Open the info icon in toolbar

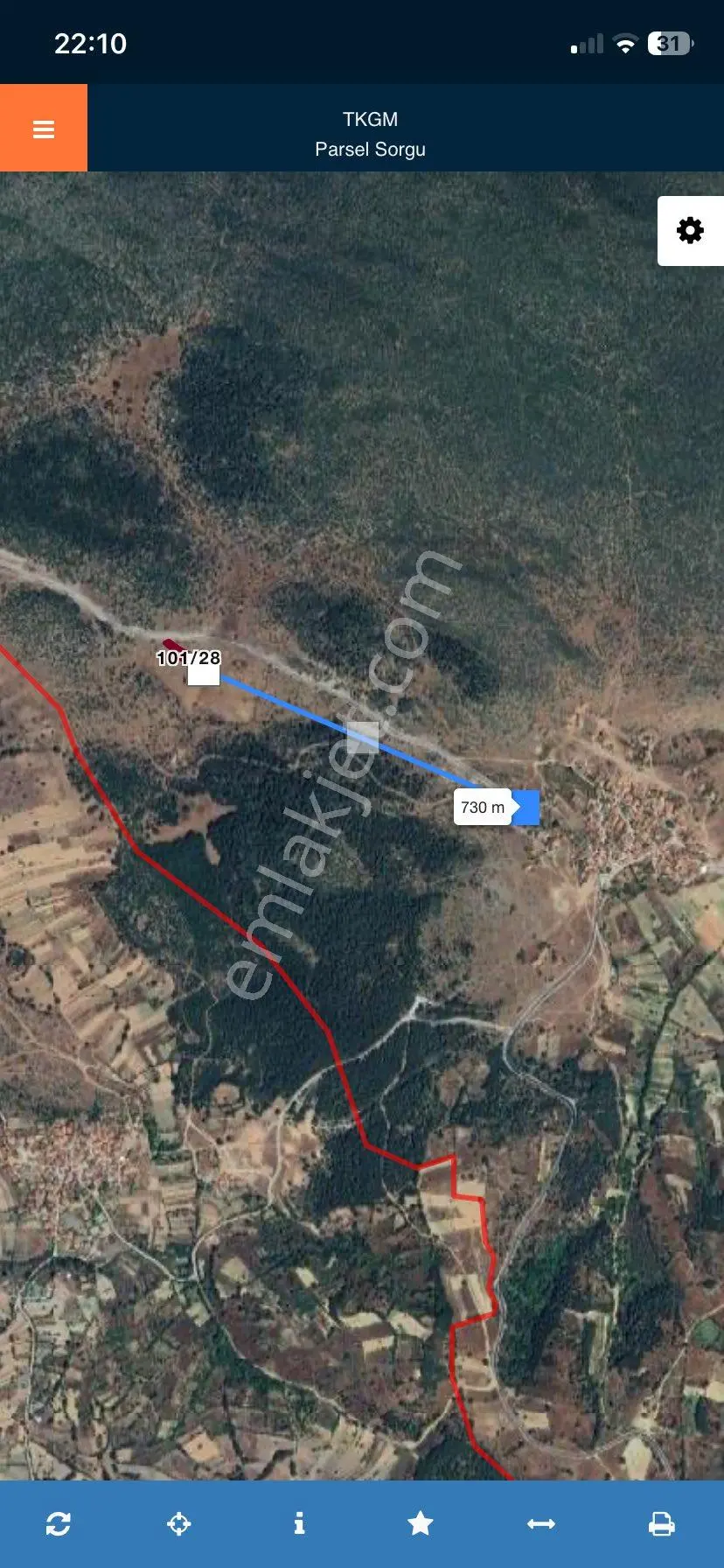[x=300, y=1523]
